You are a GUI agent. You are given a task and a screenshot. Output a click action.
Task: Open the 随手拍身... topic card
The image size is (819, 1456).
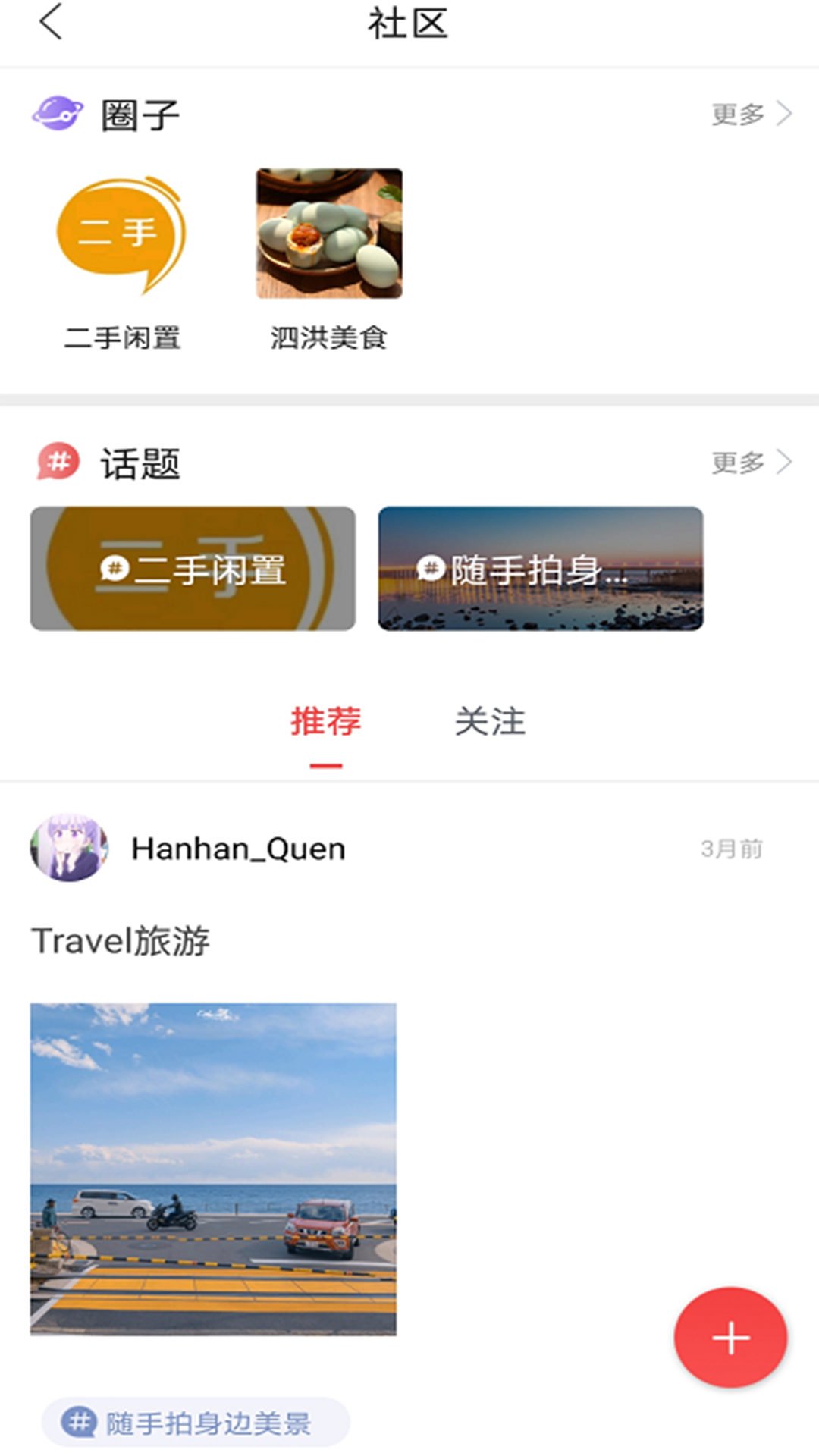541,569
